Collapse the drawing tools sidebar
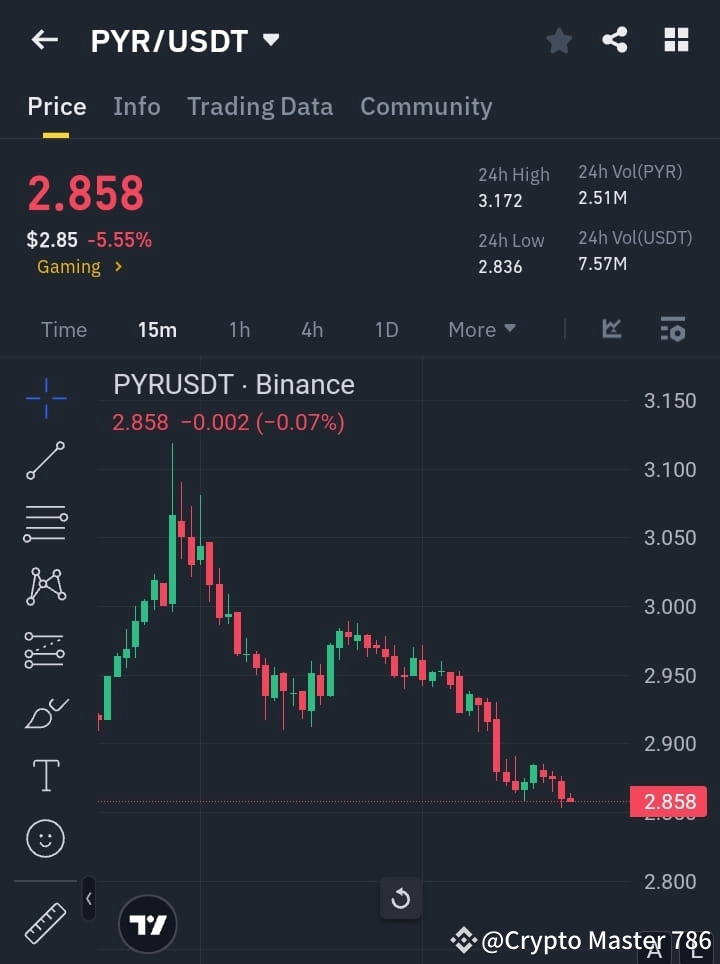 88,898
